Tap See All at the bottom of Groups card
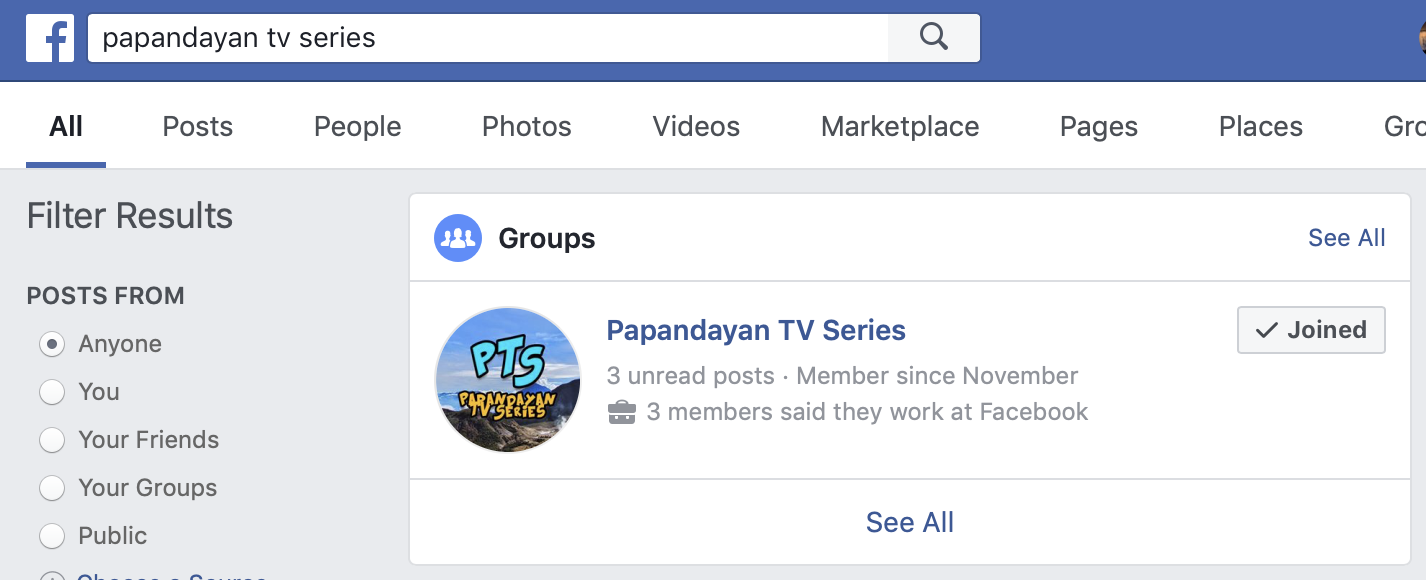The height and width of the screenshot is (580, 1426). tap(909, 522)
